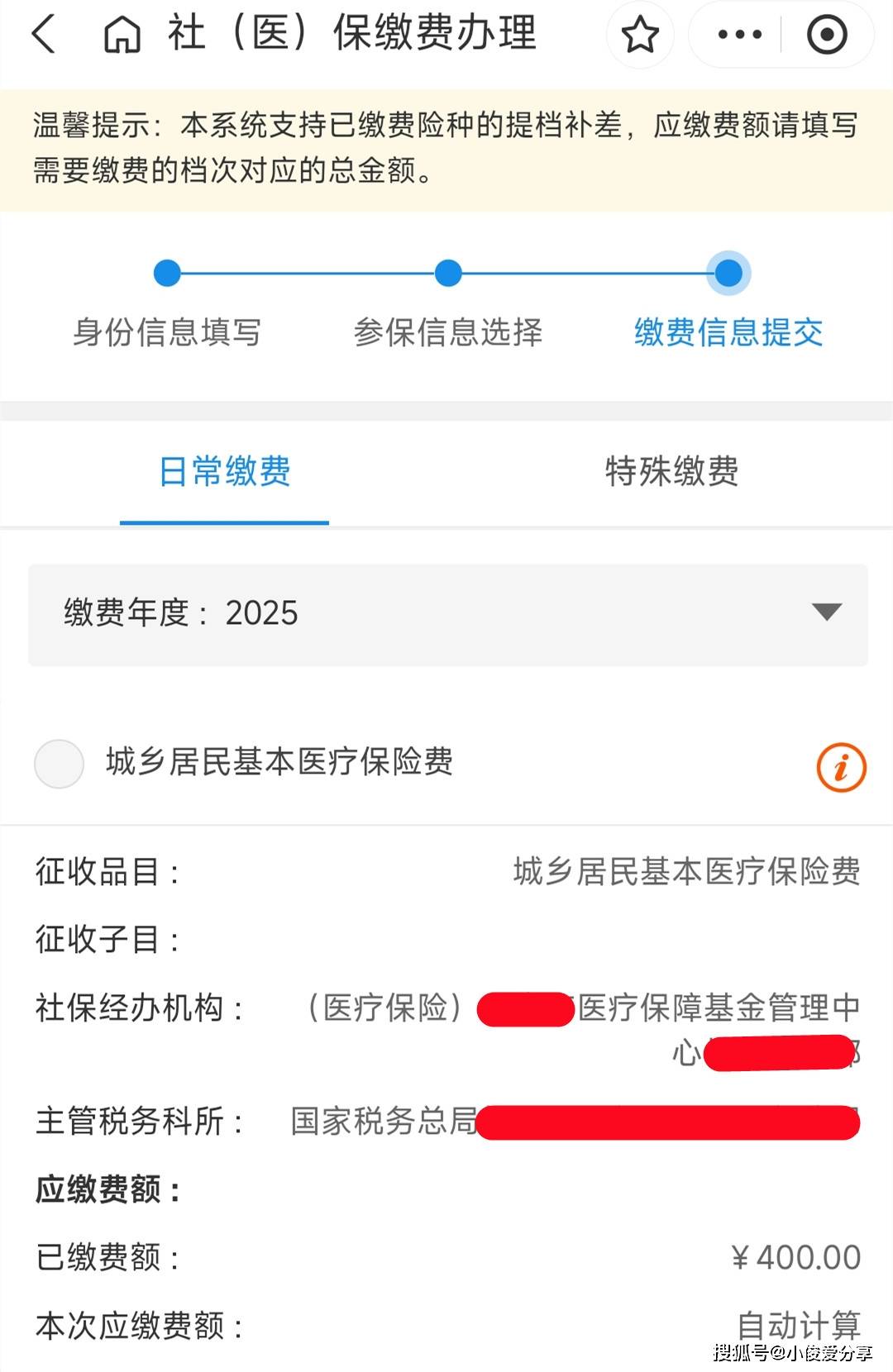Open the three-dot more menu
This screenshot has height=1372, width=893.
[x=739, y=35]
